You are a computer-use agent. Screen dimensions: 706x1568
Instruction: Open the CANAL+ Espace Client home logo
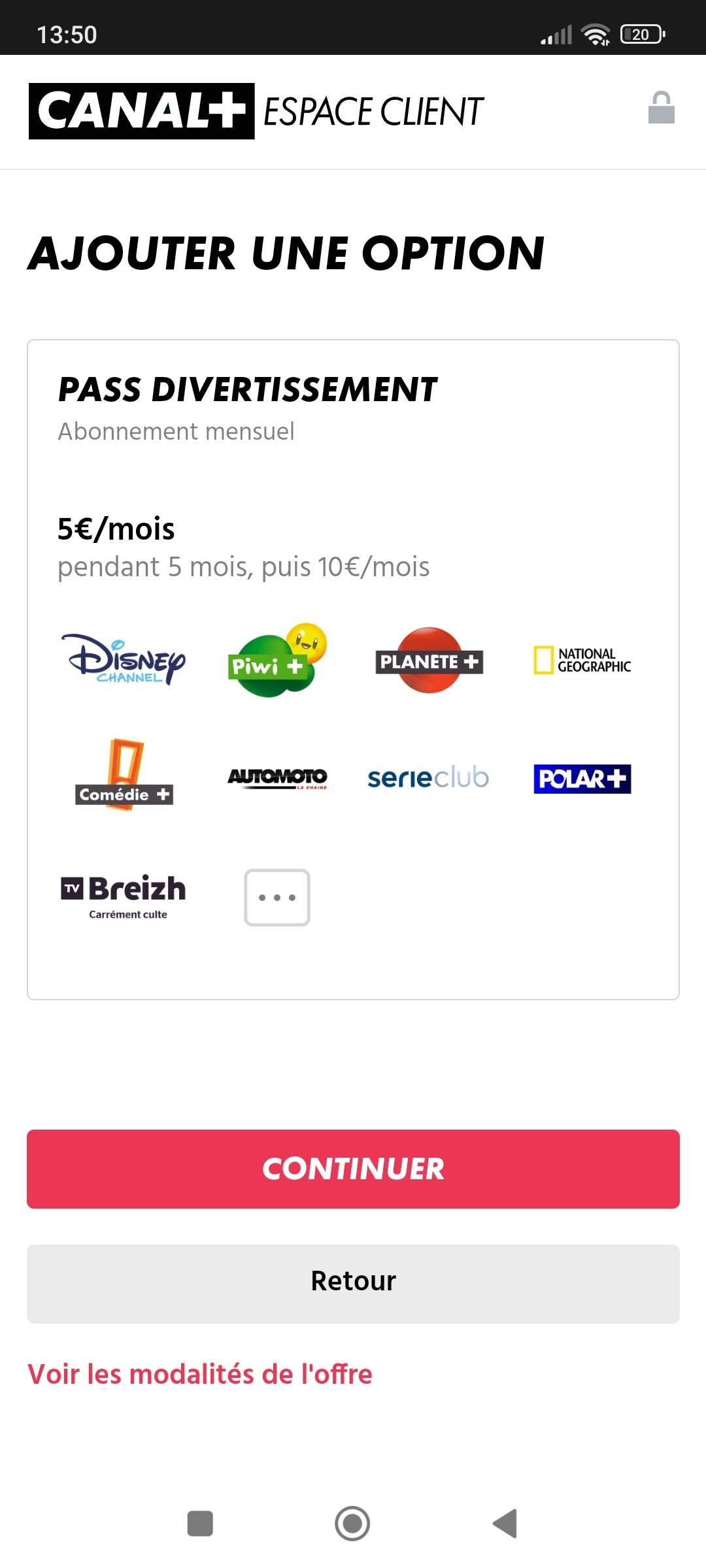pyautogui.click(x=256, y=111)
